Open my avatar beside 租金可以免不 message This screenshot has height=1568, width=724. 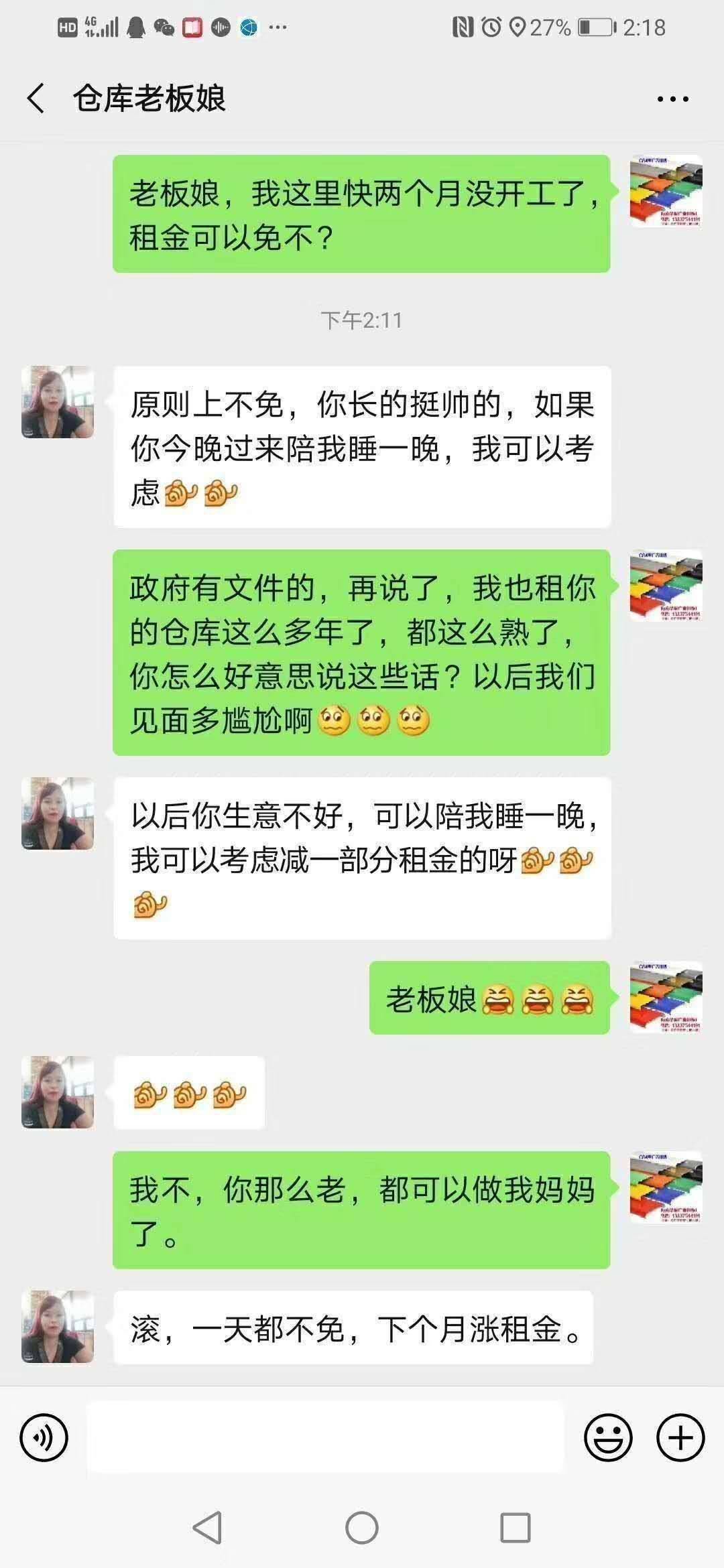click(666, 192)
